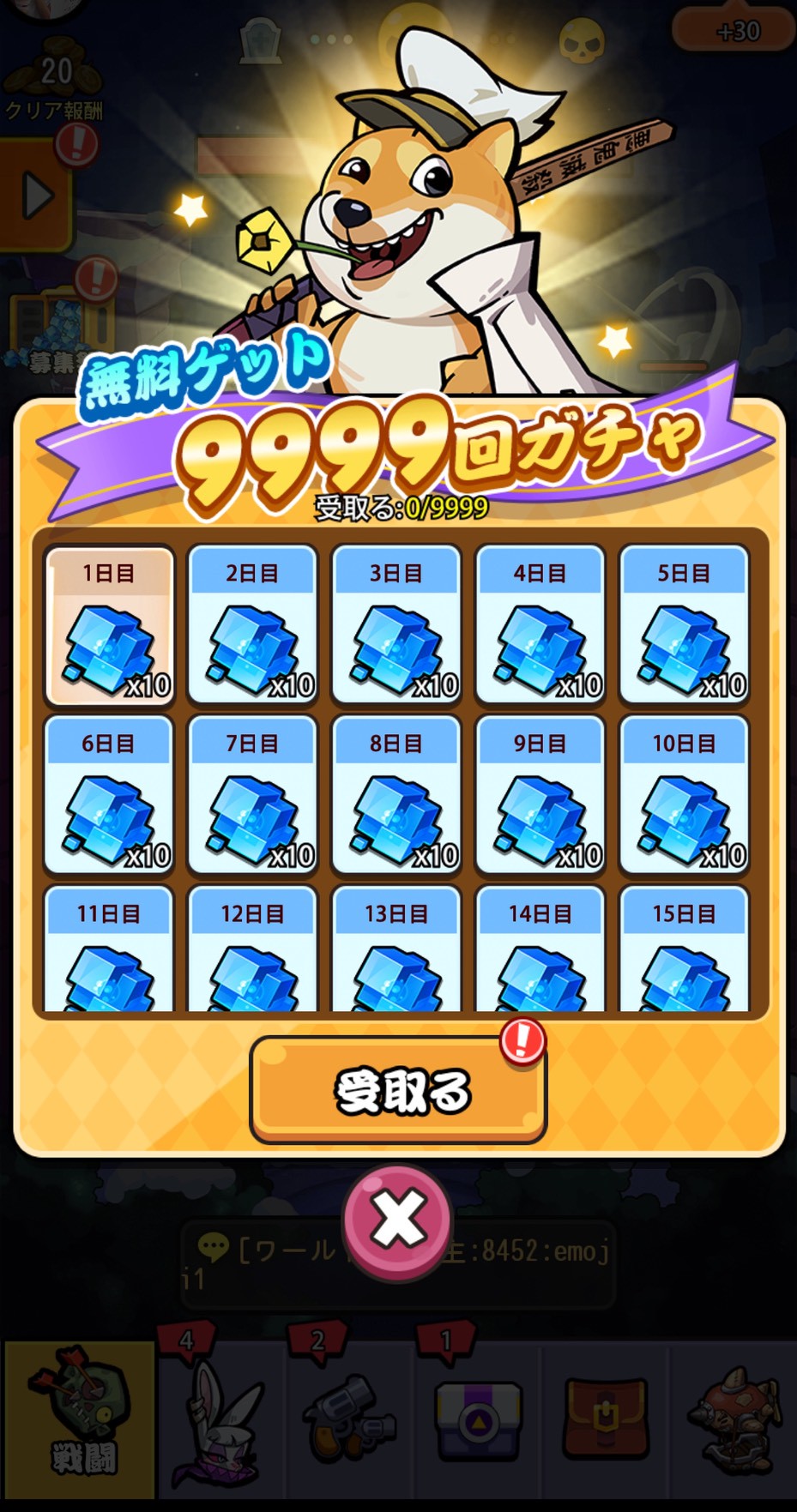Tap the 10日目 reward tile
This screenshot has width=797, height=1512.
click(684, 796)
